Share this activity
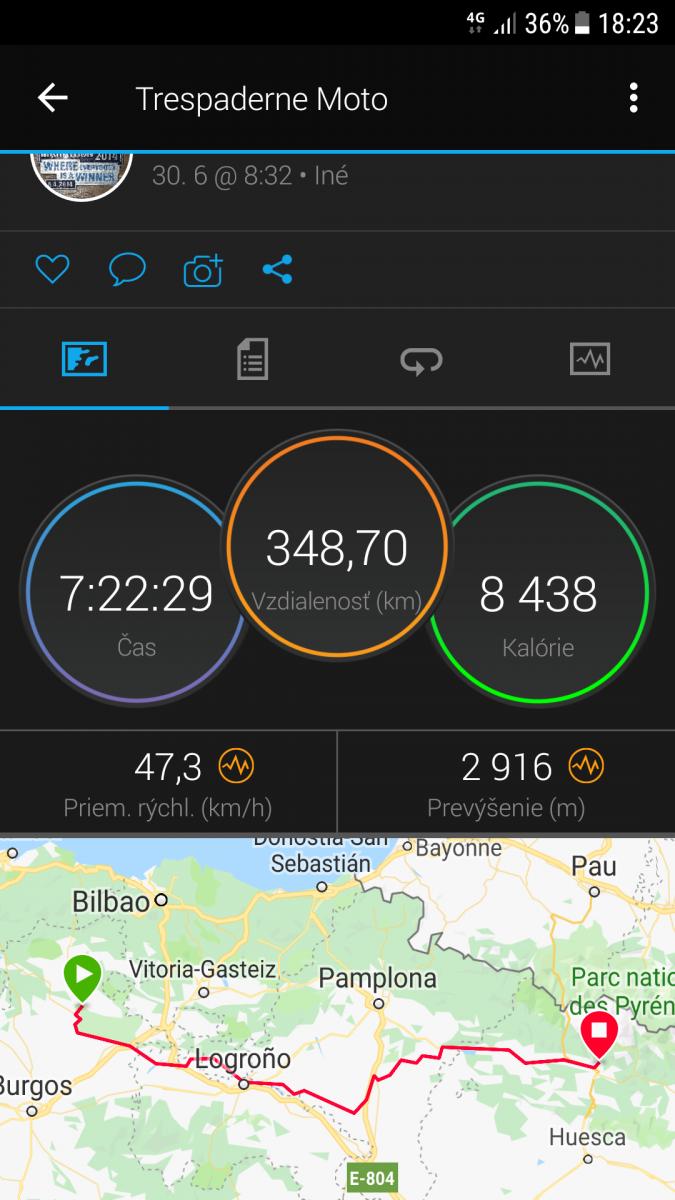This screenshot has height=1200, width=675. (277, 269)
